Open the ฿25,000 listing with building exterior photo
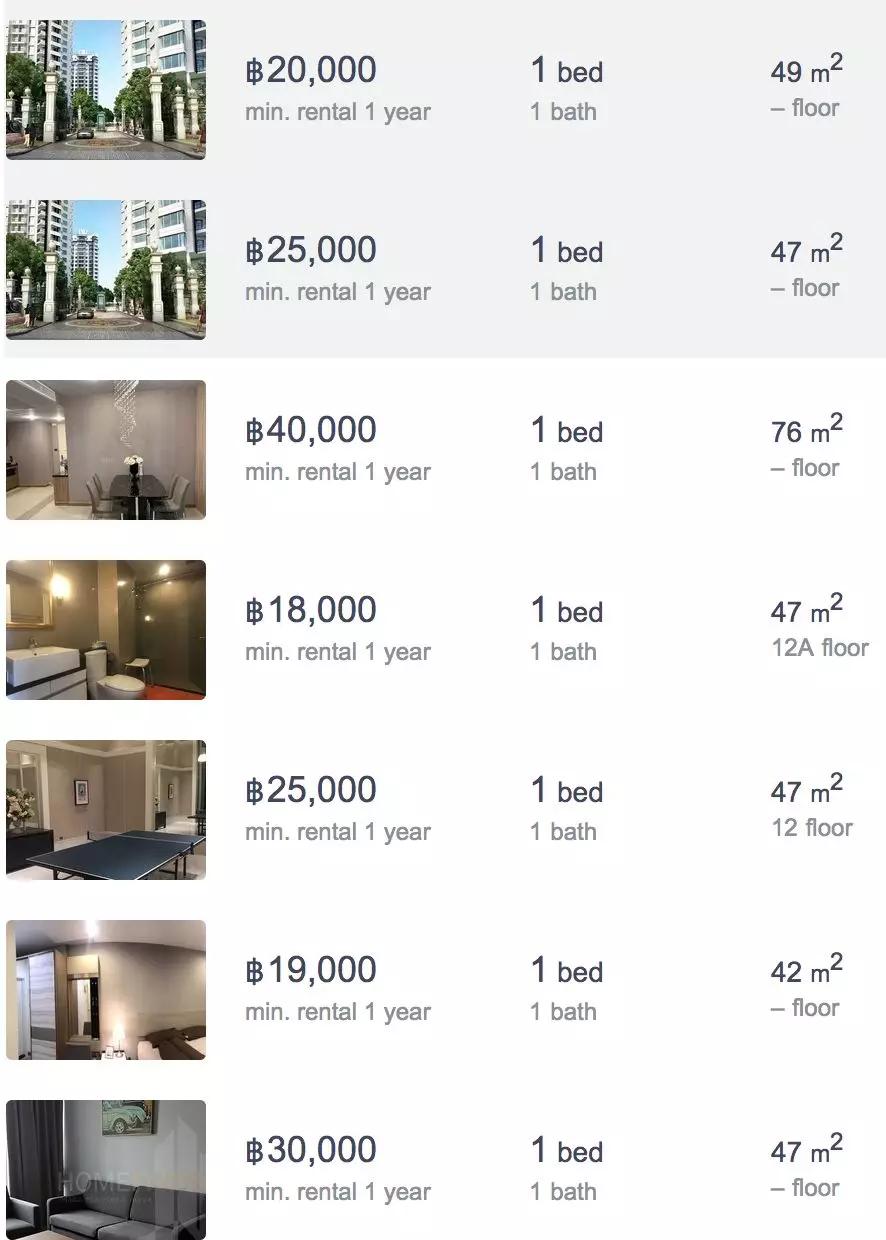Viewport: 886px width, 1240px height. [x=311, y=252]
